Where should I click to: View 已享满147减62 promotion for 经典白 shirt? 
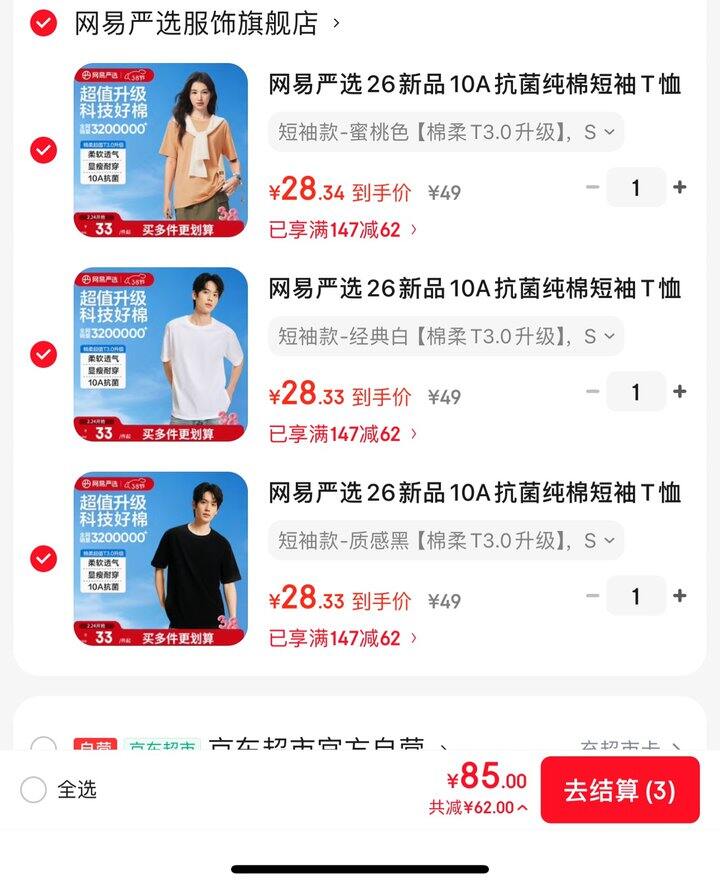[x=343, y=433]
